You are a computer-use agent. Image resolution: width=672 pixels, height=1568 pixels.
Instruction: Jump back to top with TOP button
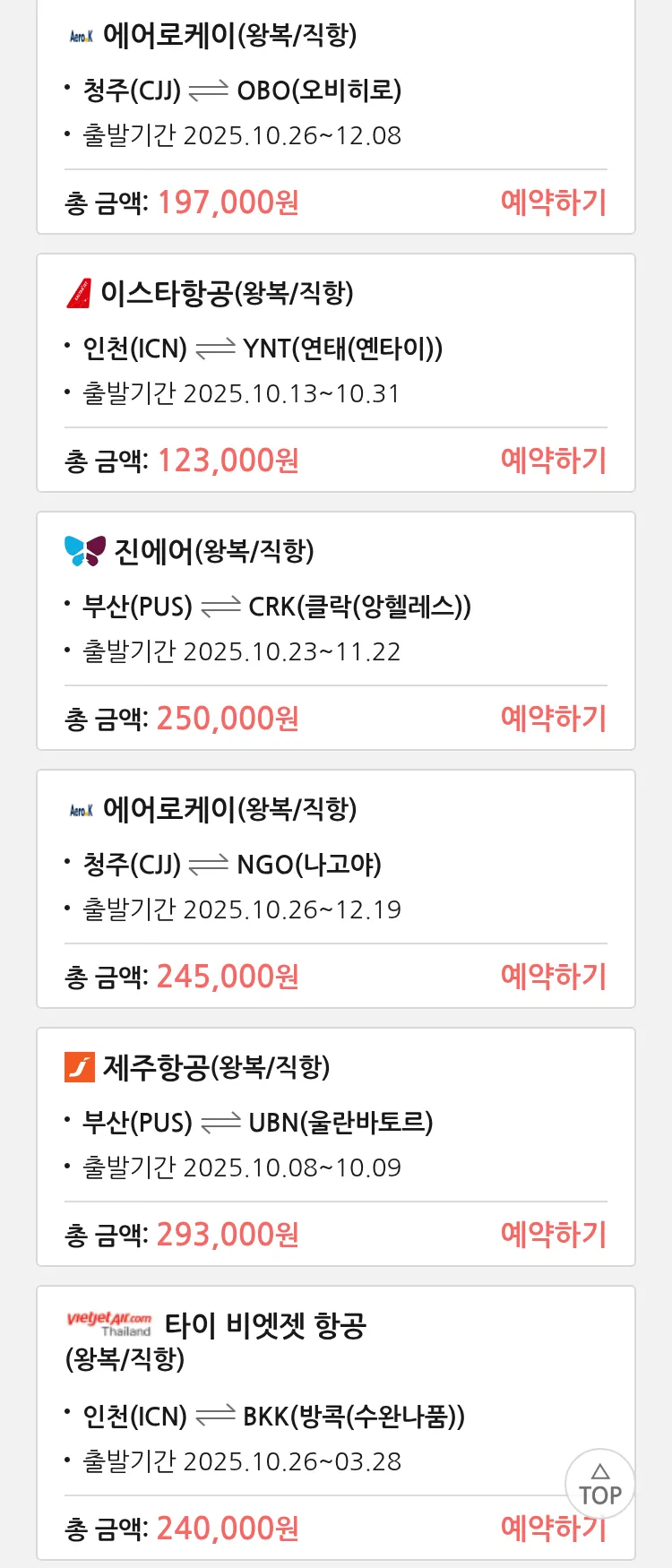click(599, 1485)
